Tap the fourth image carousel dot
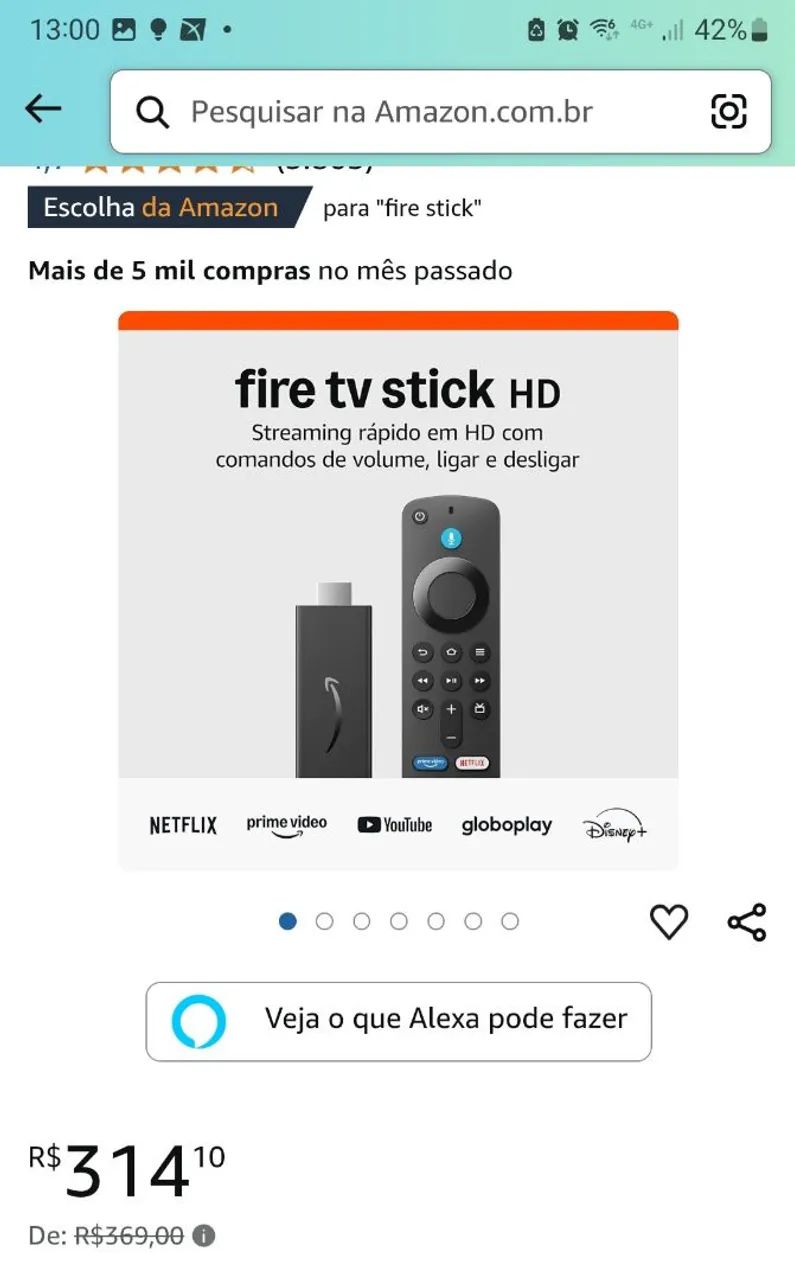 (399, 920)
